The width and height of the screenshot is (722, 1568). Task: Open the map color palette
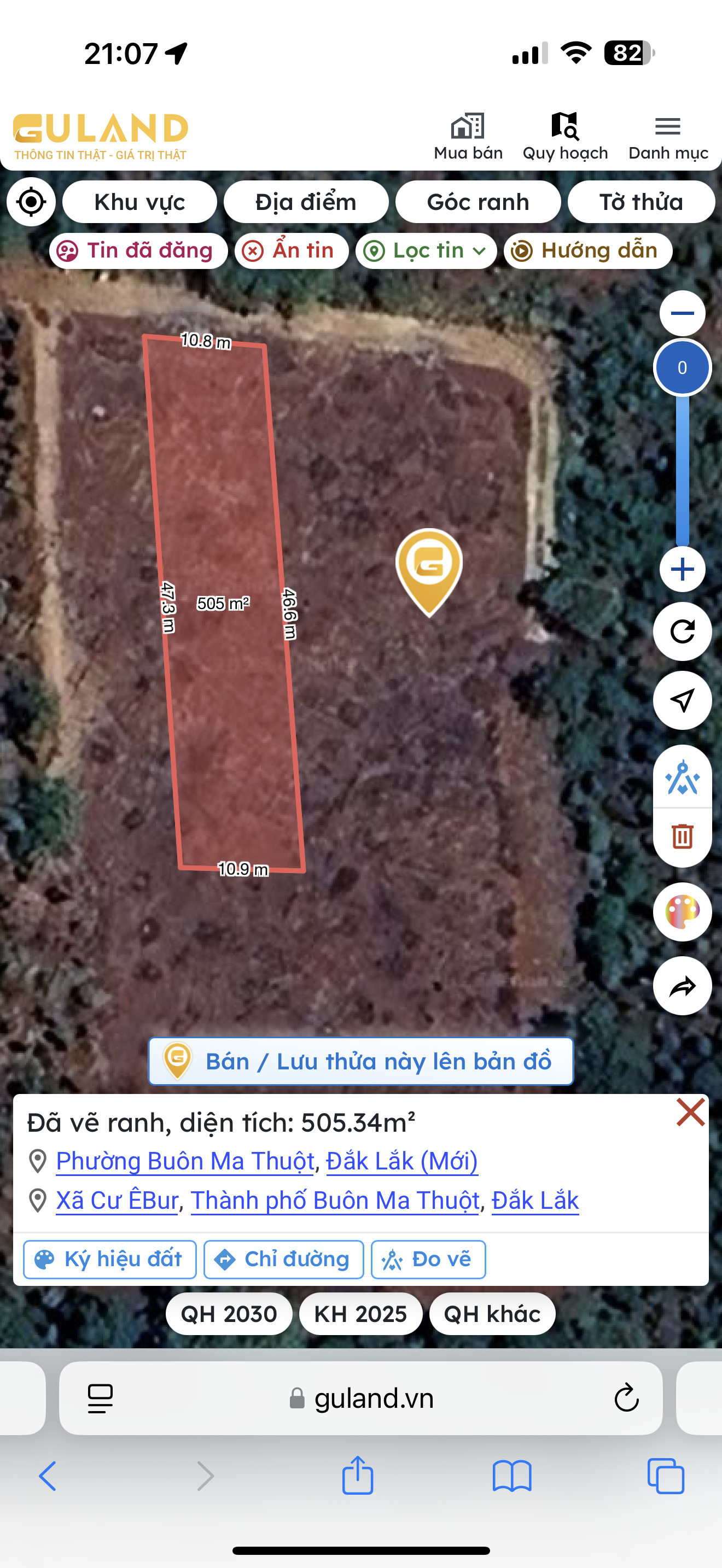click(682, 911)
